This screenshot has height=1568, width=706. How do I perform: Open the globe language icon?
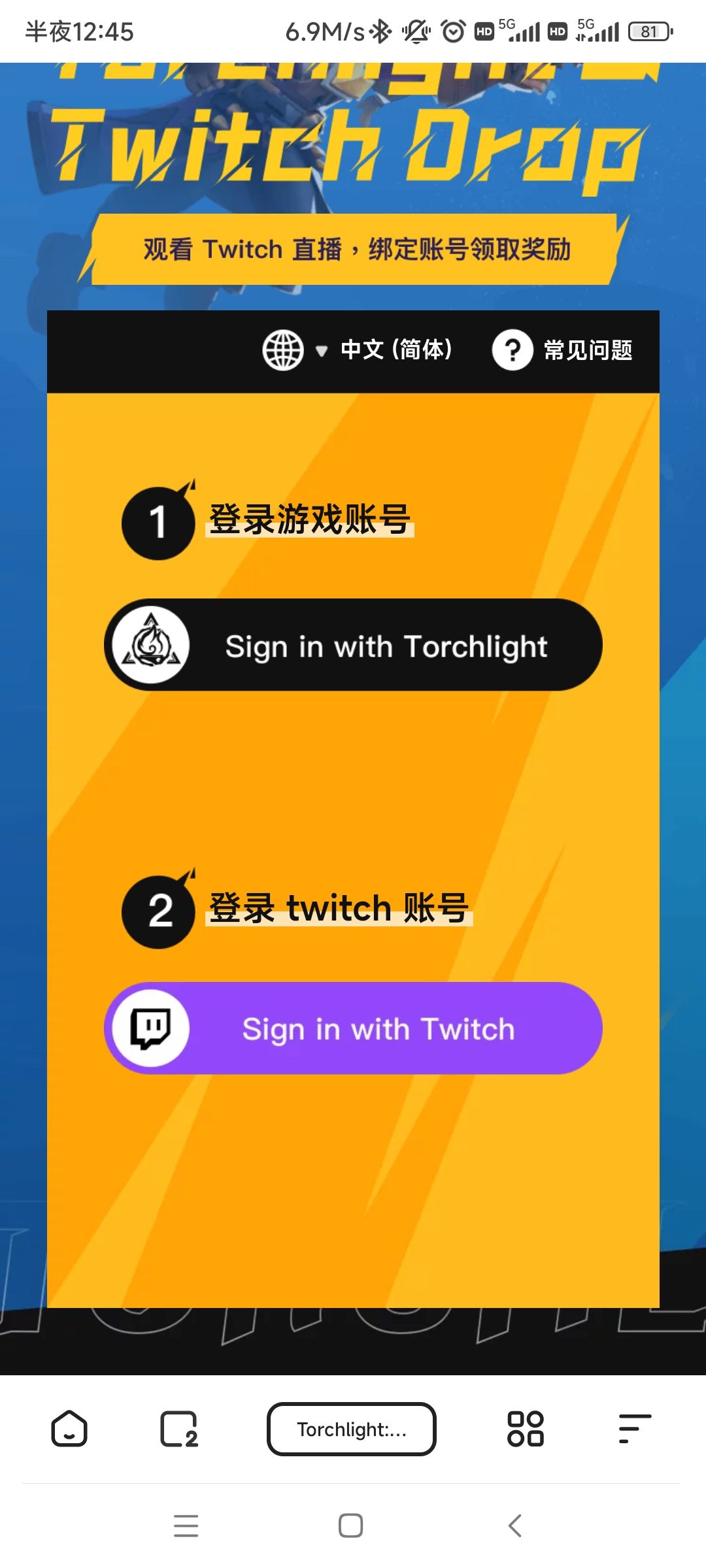click(282, 350)
